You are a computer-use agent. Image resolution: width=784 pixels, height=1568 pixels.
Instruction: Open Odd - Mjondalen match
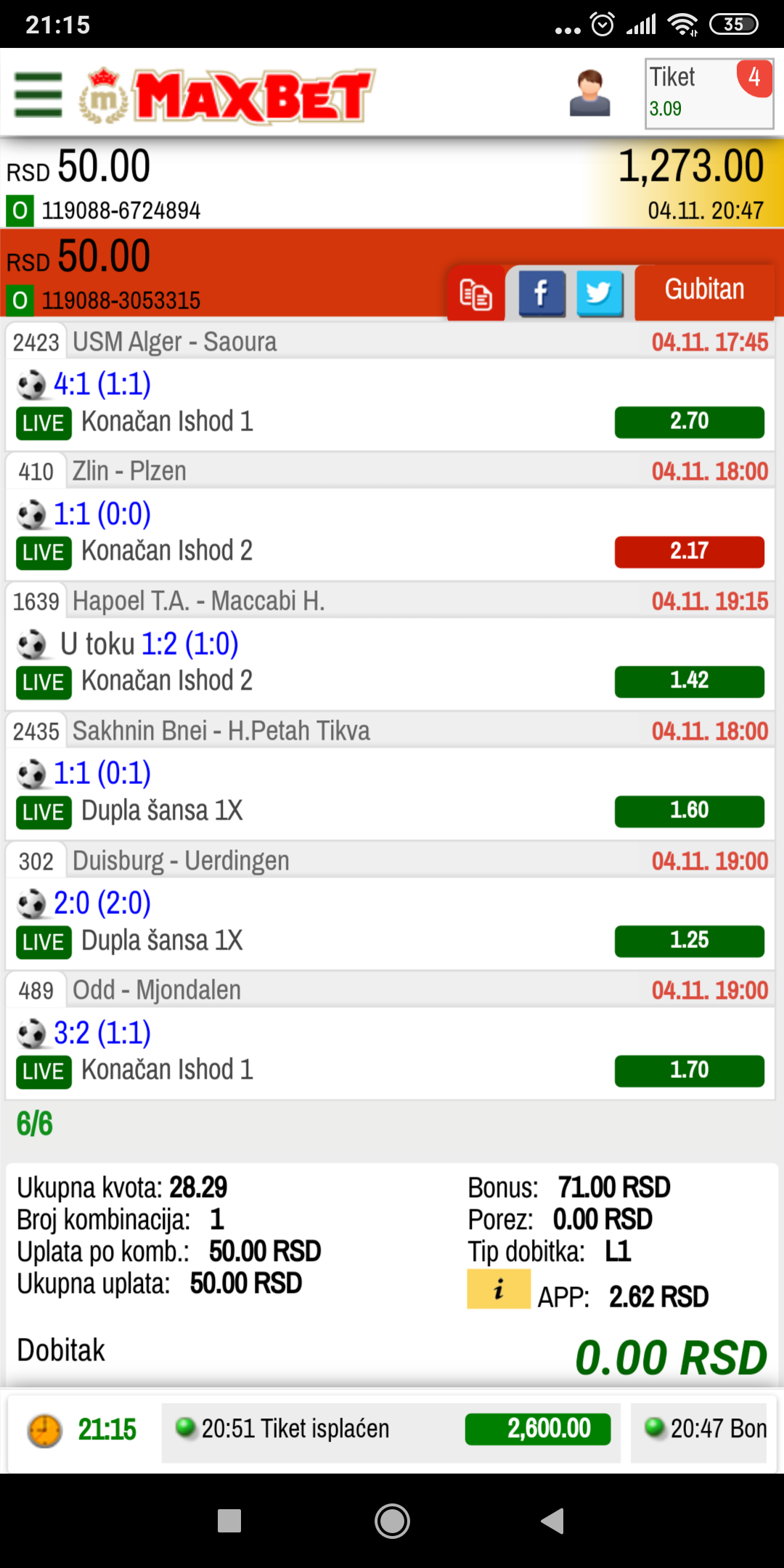(x=391, y=990)
